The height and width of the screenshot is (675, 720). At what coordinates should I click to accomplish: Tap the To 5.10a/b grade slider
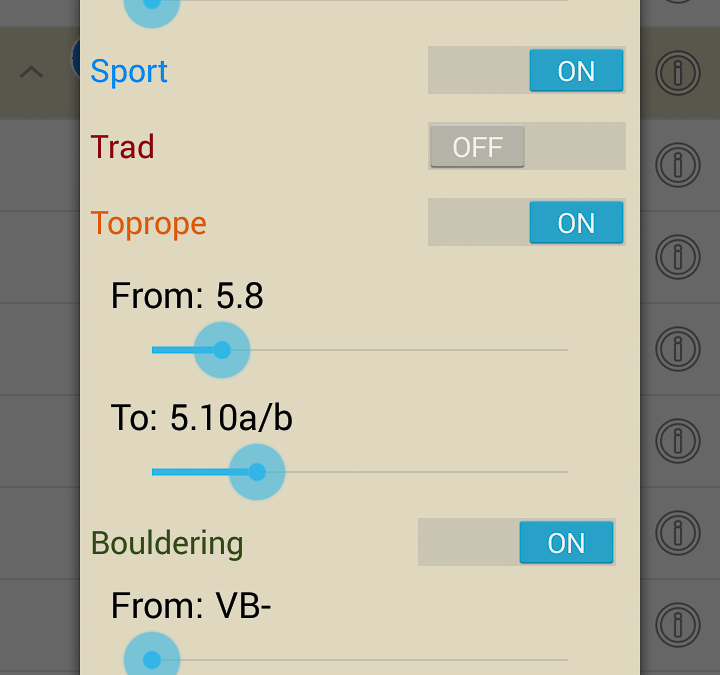click(x=257, y=471)
